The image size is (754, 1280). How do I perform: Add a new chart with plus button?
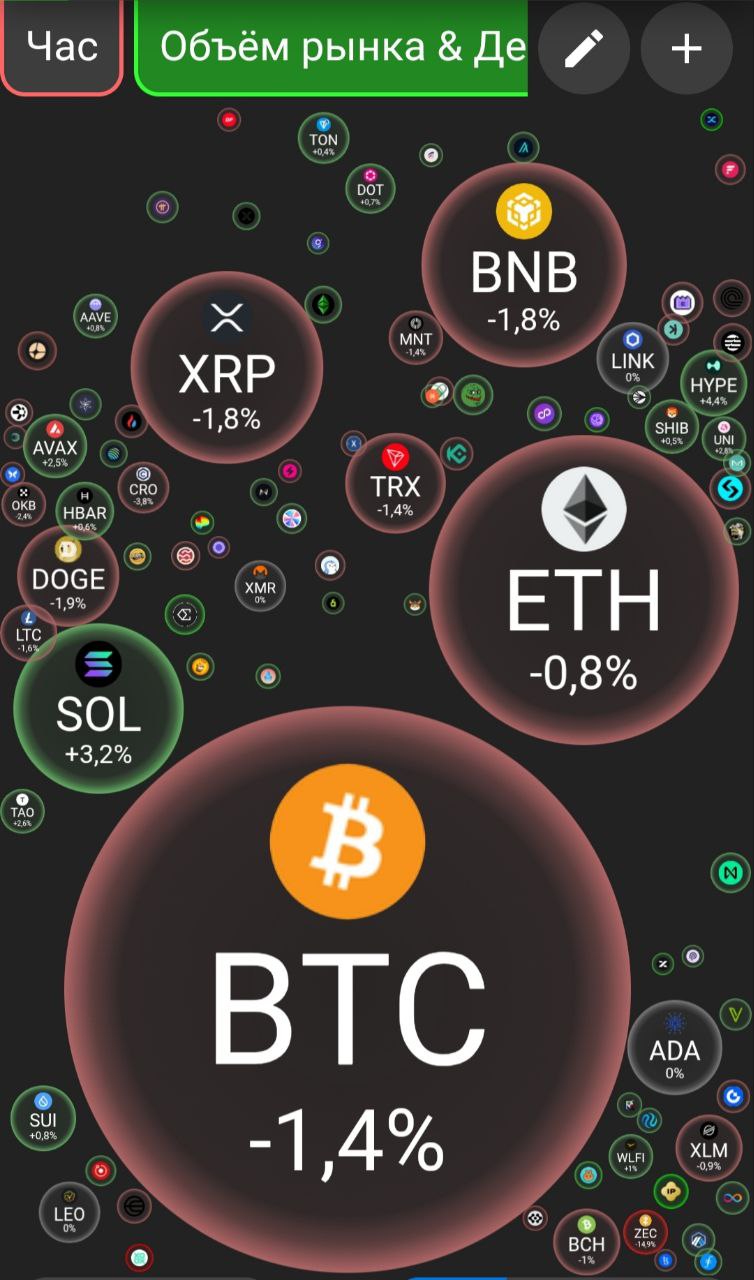click(686, 48)
